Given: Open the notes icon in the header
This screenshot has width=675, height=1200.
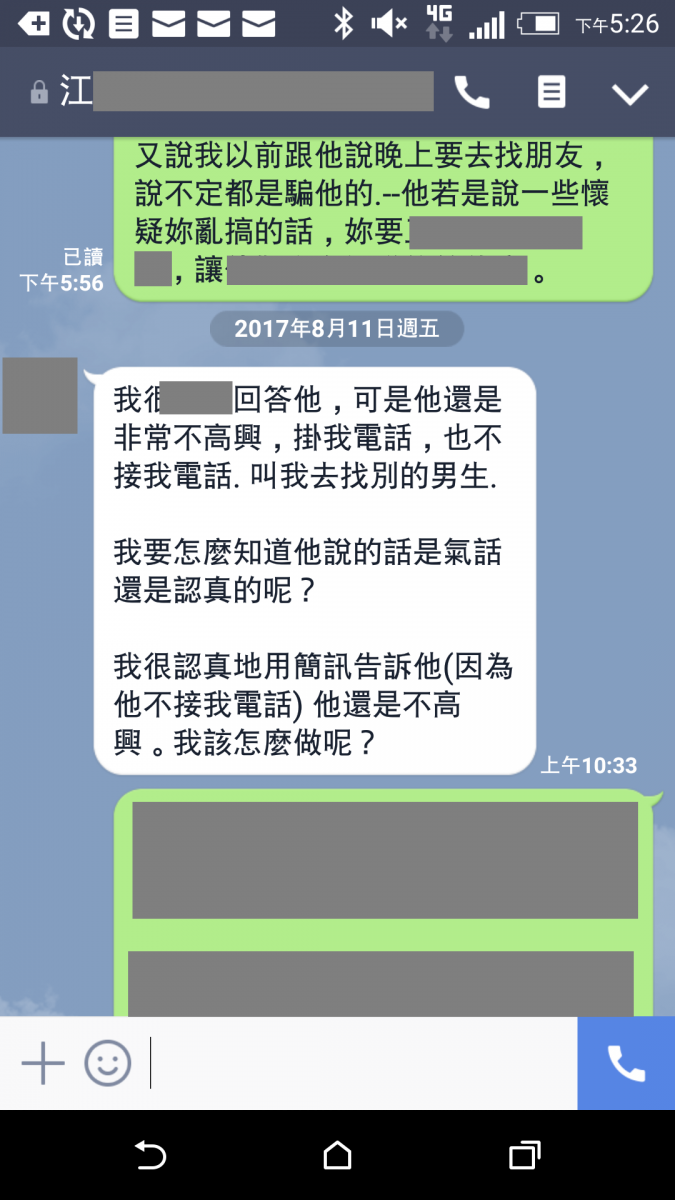Looking at the screenshot, I should tap(551, 93).
